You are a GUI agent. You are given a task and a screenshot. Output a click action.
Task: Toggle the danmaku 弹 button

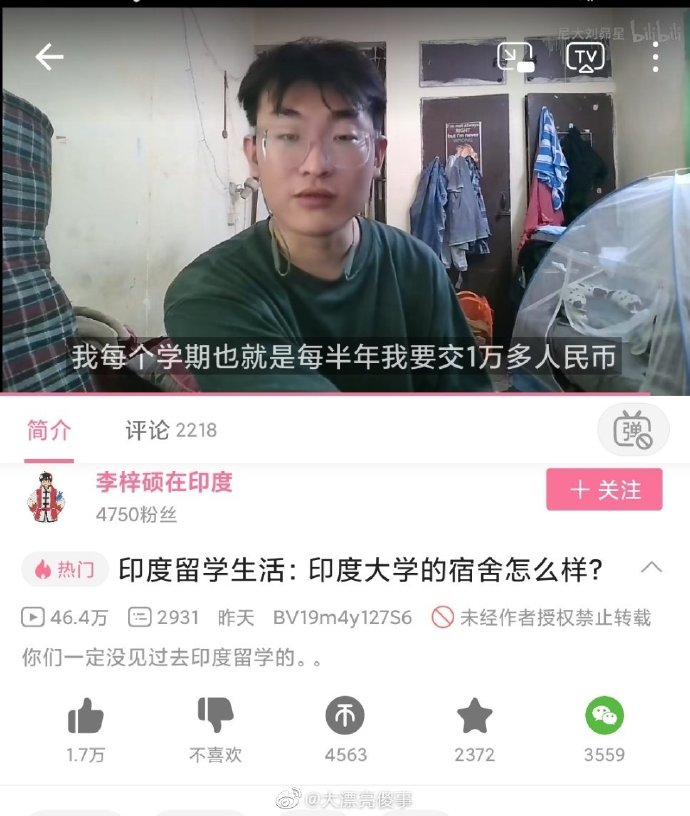click(x=632, y=431)
